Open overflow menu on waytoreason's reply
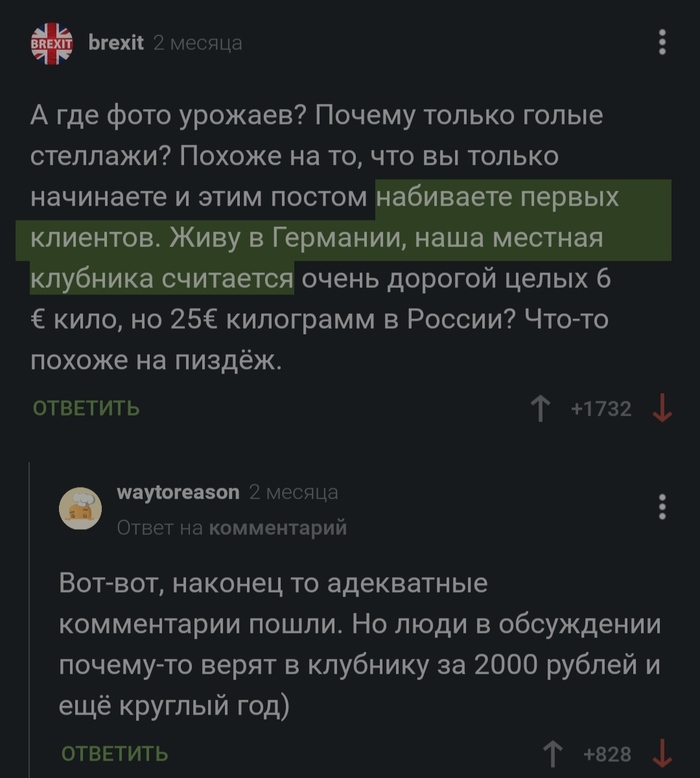 point(662,507)
